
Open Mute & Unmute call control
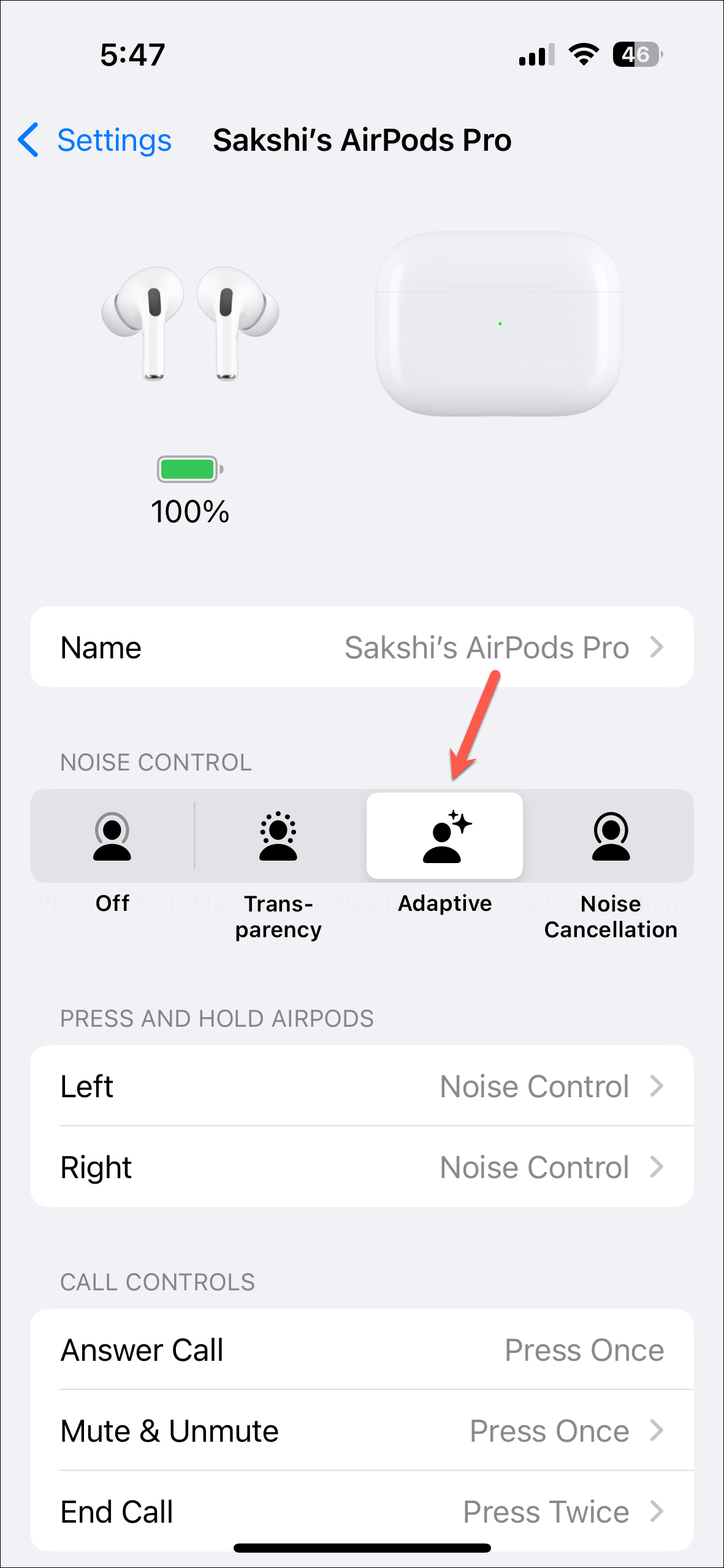coord(362,1431)
